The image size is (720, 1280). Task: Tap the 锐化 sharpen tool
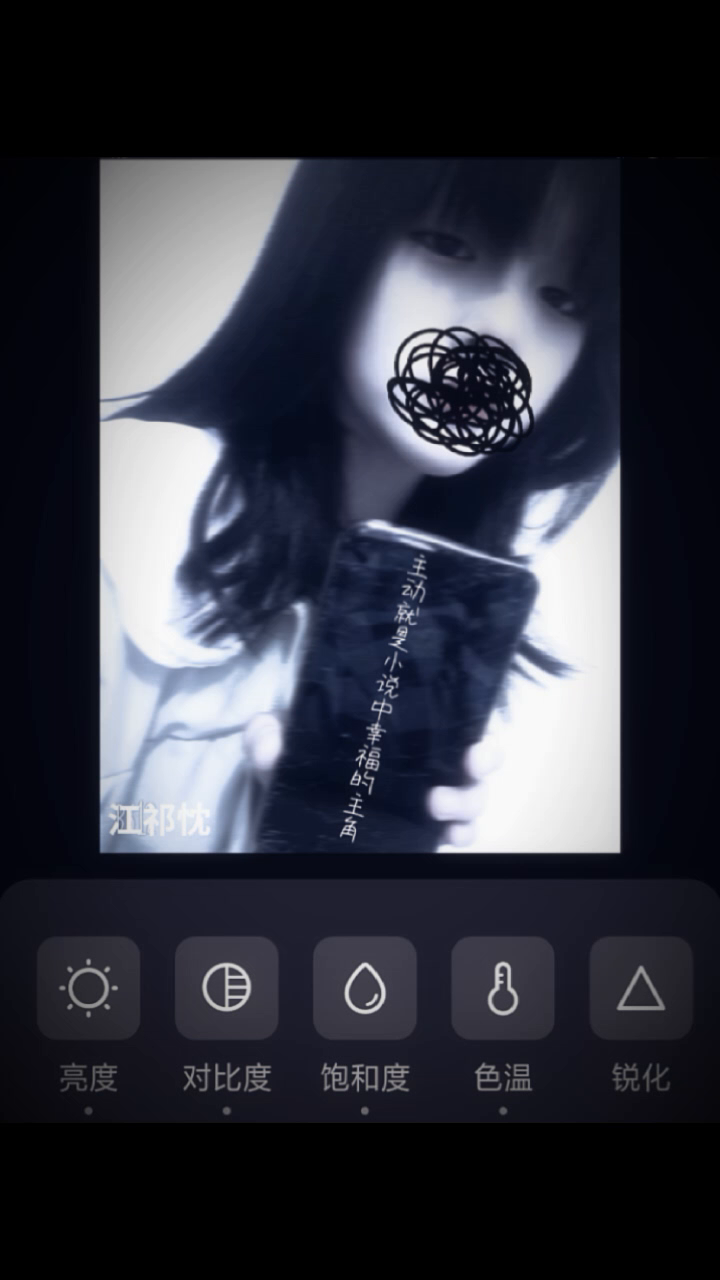tap(640, 988)
